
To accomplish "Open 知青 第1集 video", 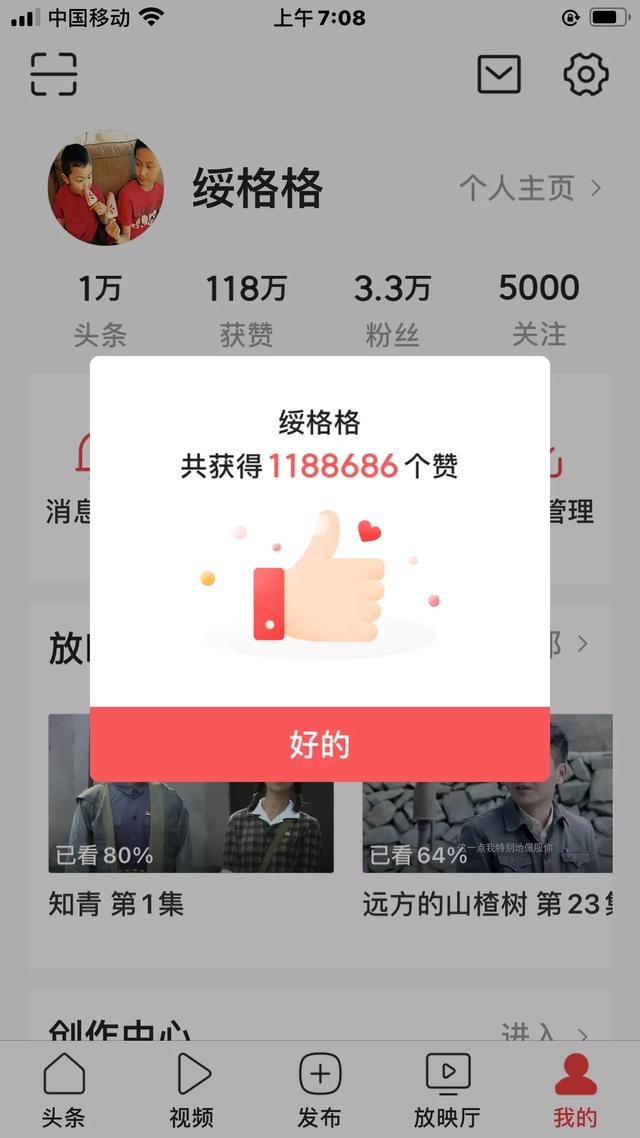I will [190, 830].
